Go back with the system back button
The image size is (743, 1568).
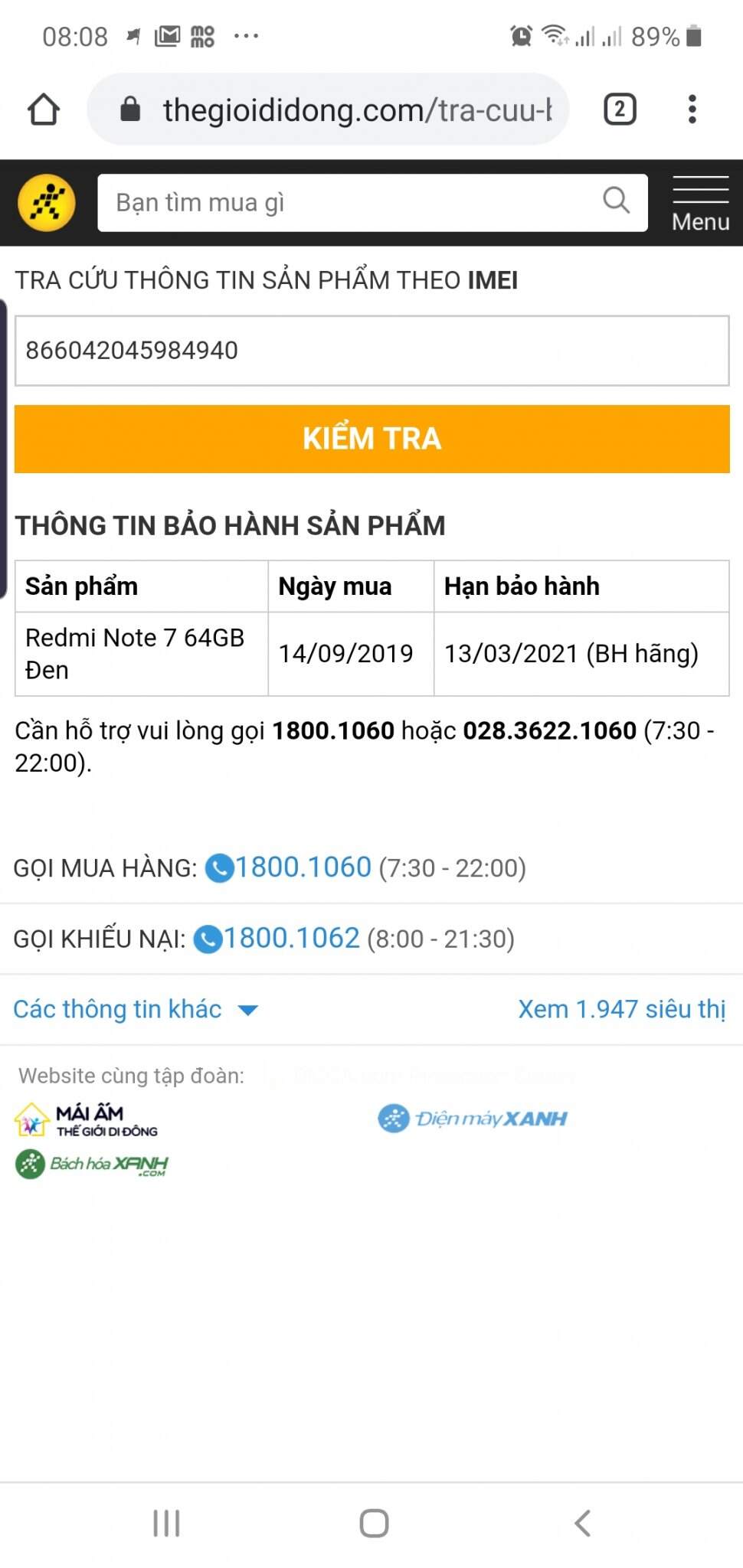pyautogui.click(x=582, y=1523)
